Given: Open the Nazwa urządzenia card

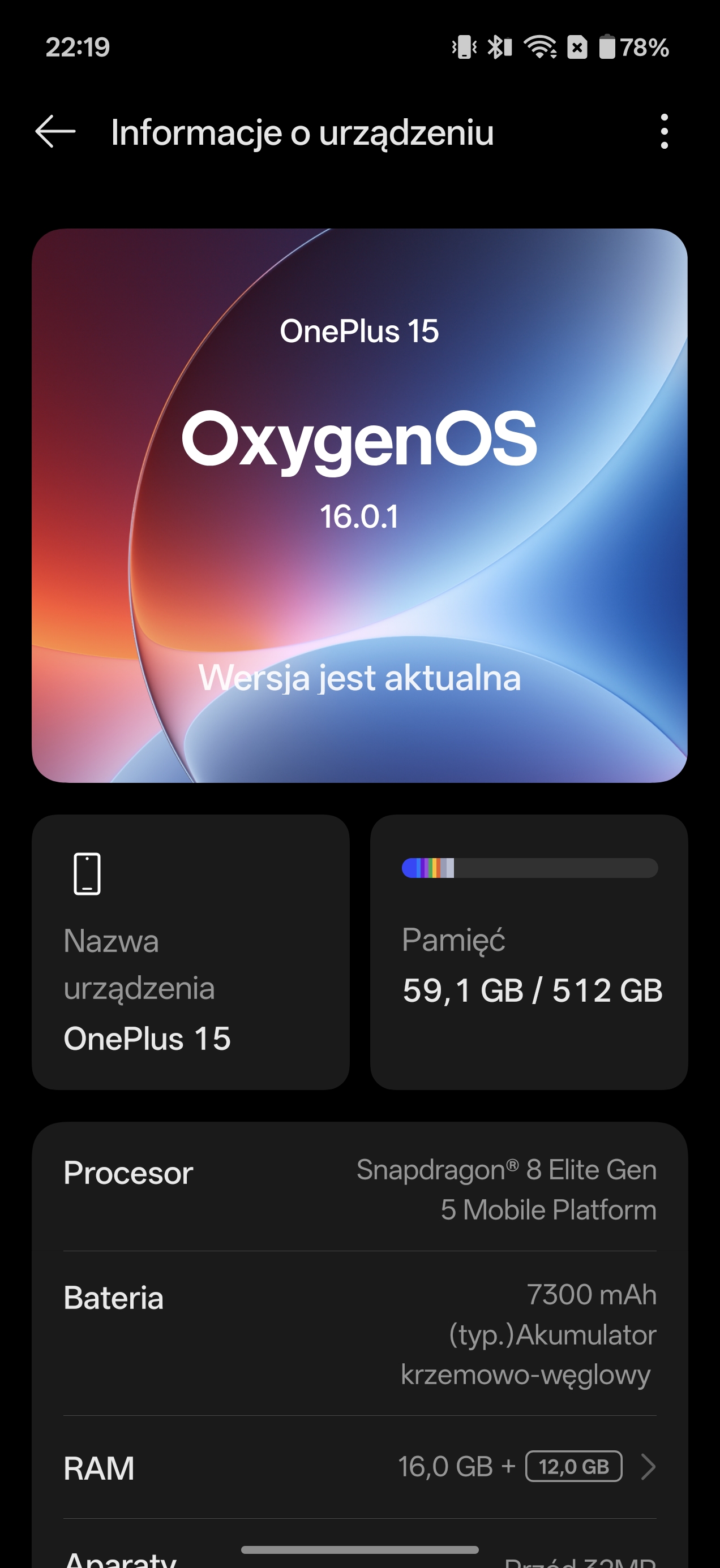Looking at the screenshot, I should tap(190, 953).
